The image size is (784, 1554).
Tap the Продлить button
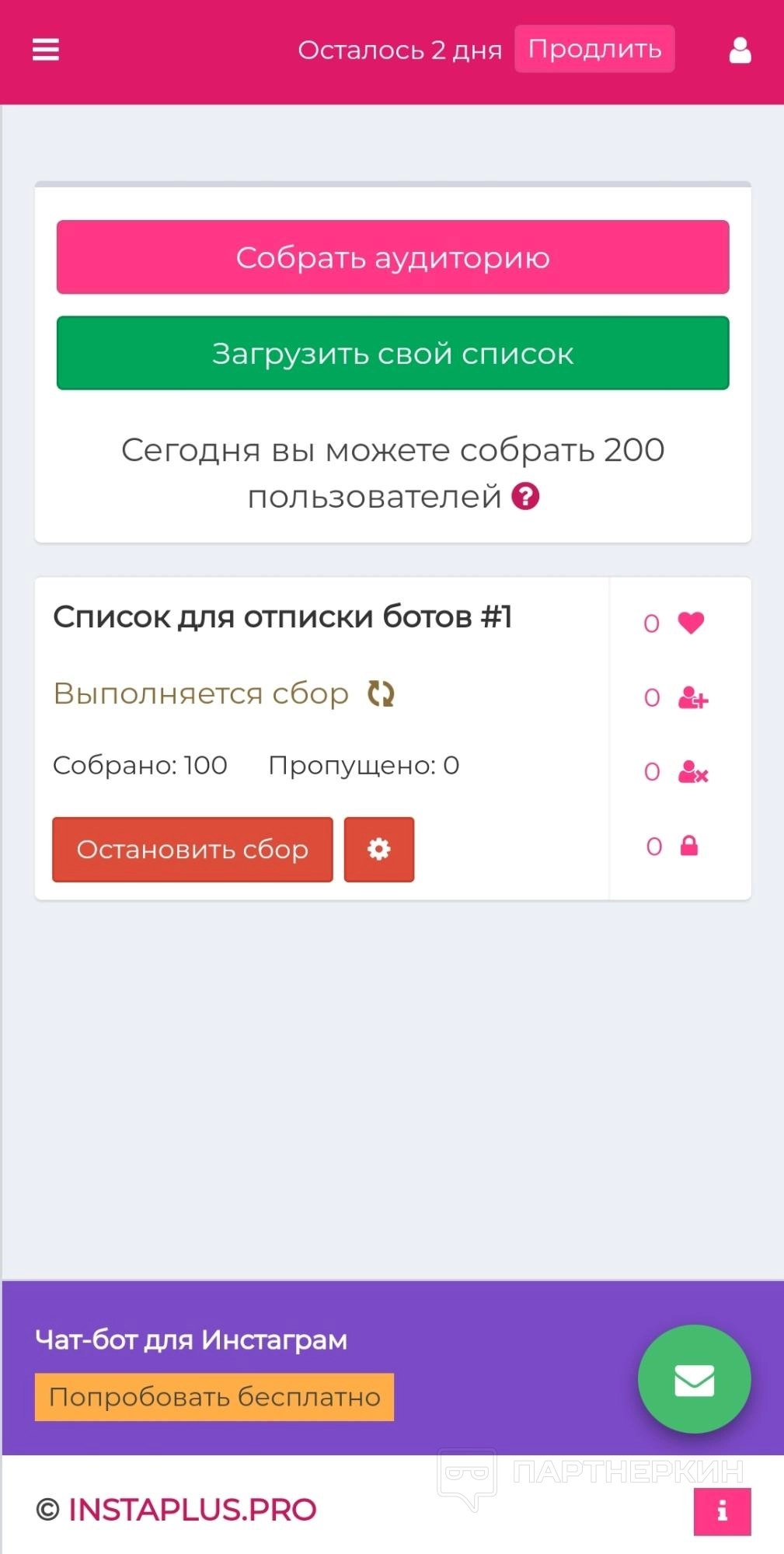[594, 49]
